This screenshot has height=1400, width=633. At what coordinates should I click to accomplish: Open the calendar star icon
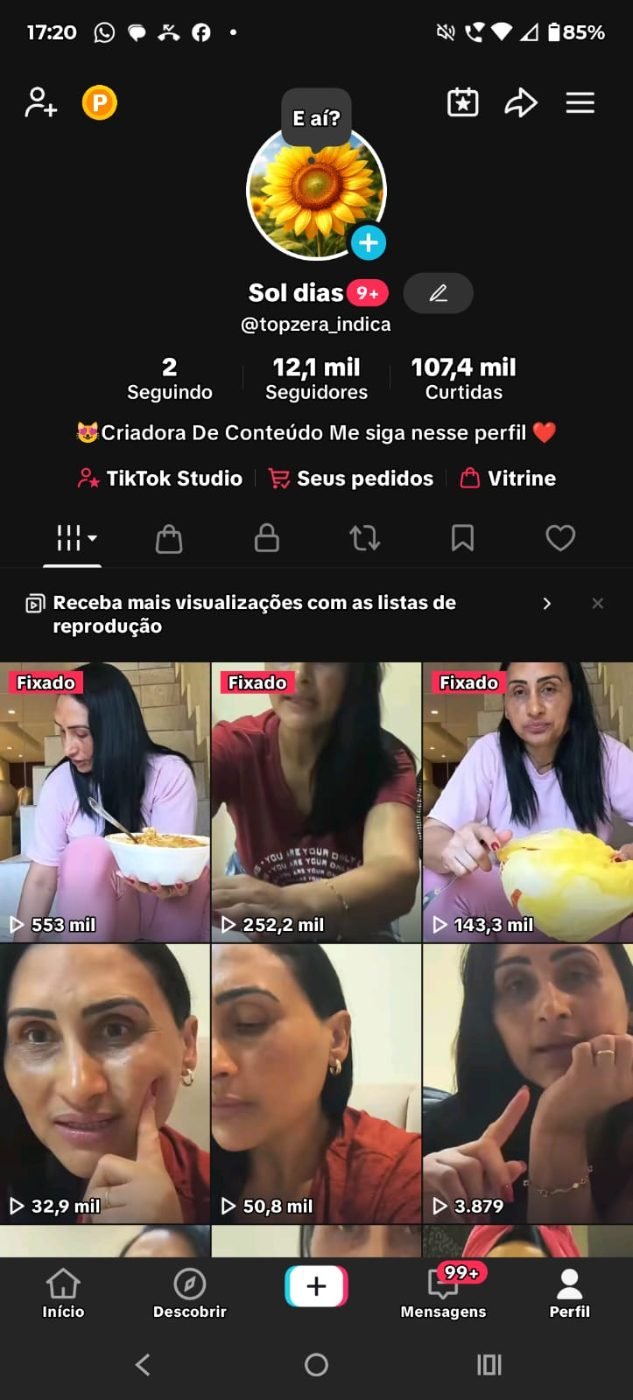(462, 102)
